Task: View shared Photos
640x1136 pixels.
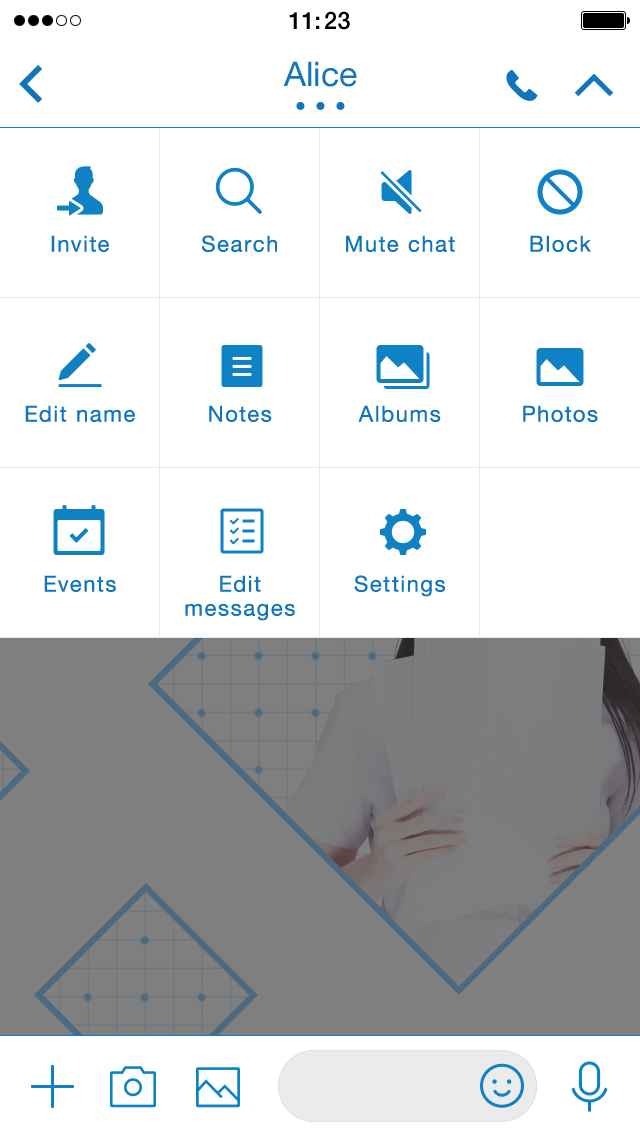Action: (x=560, y=383)
